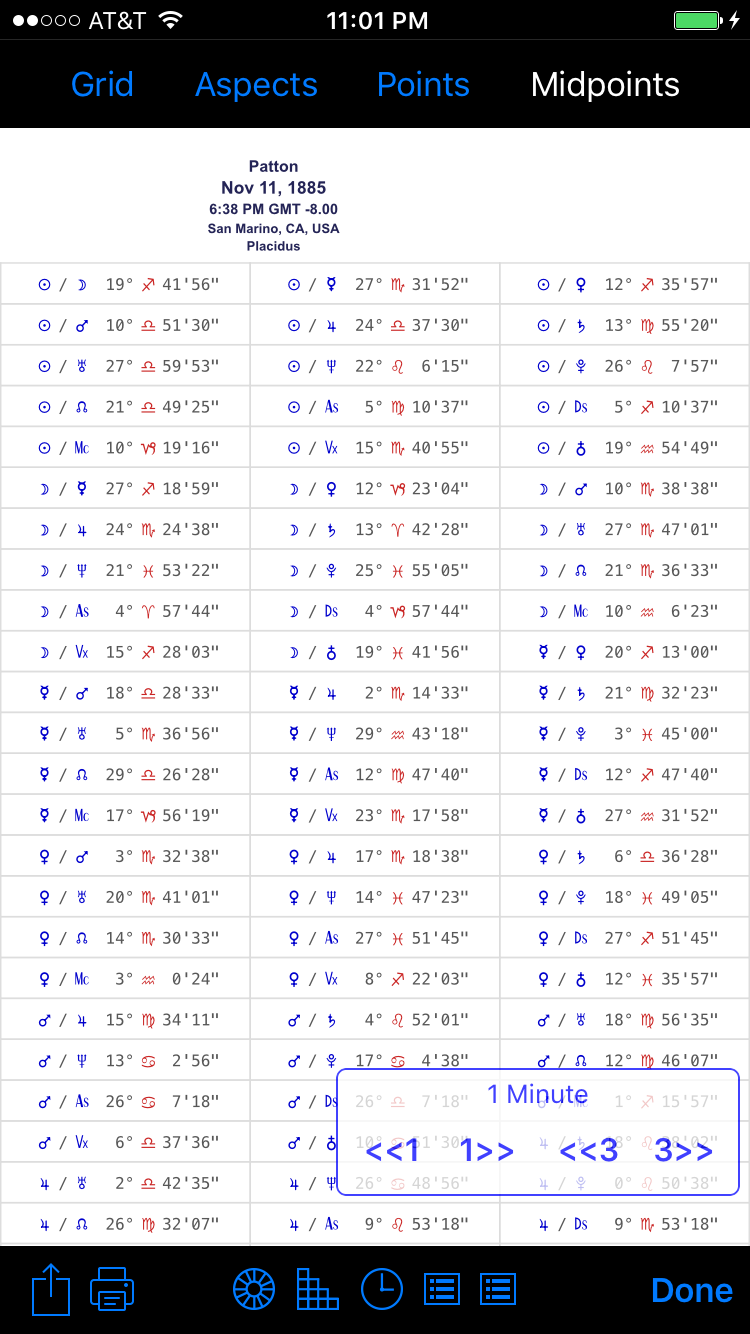Advance one minute with 1>>
750x1334 pixels.
click(x=487, y=1151)
